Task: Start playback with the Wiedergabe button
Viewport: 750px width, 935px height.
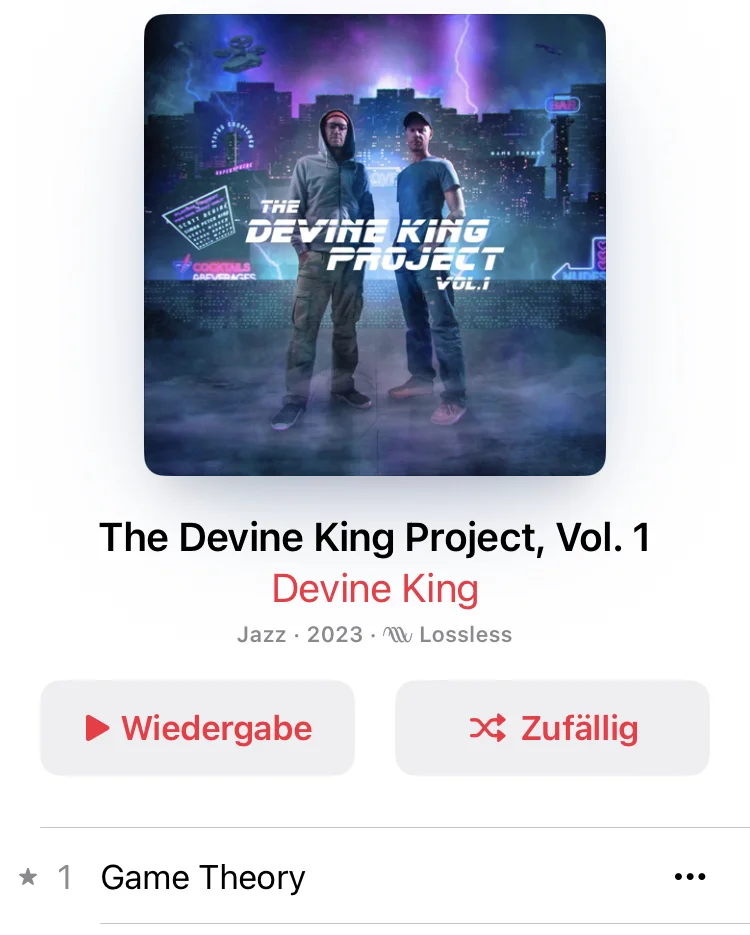Action: (198, 728)
